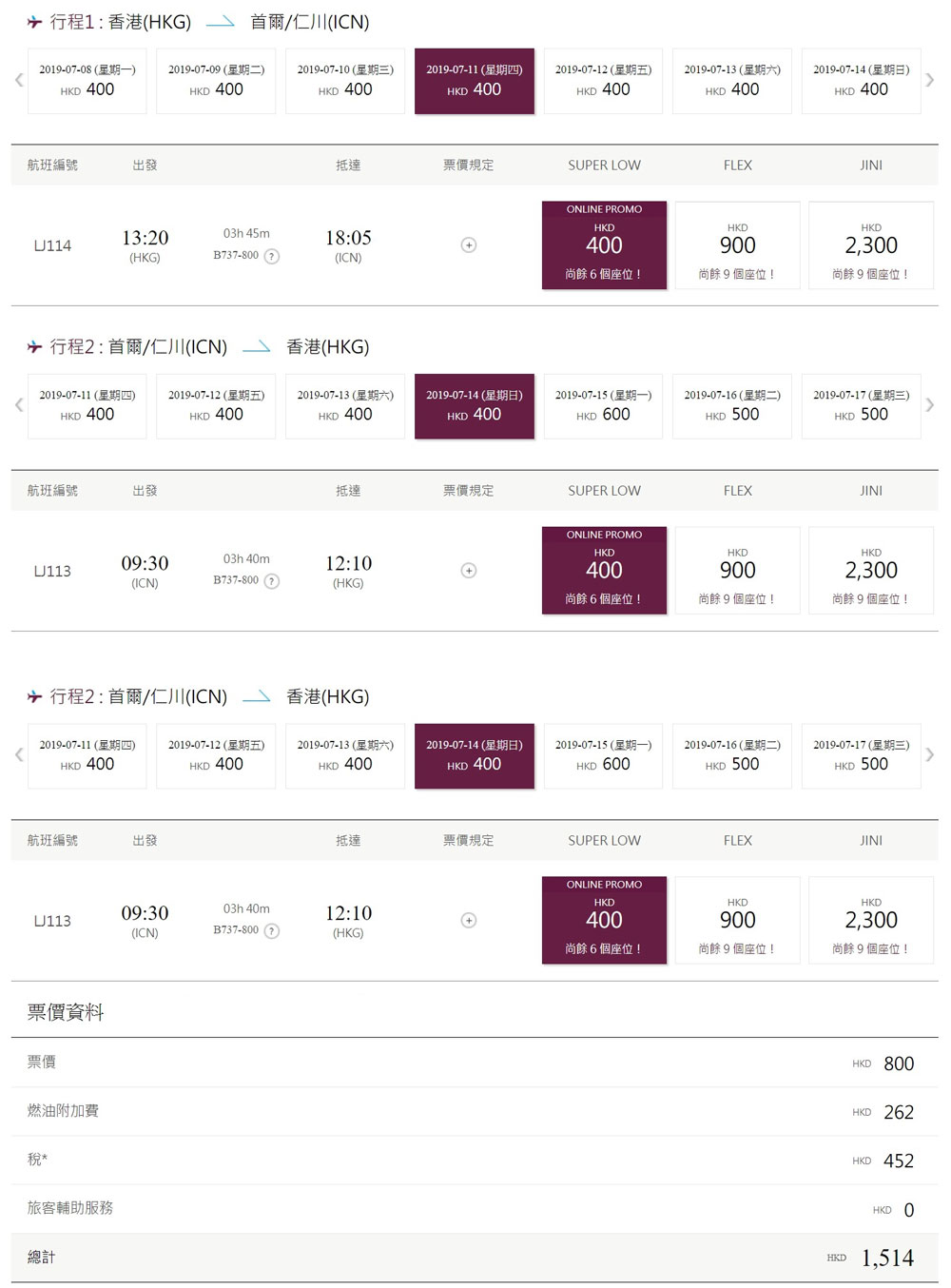951x1288 pixels.
Task: Show earlier dates for 行程1 Hong Kong to Seoul
Action: pyautogui.click(x=18, y=81)
